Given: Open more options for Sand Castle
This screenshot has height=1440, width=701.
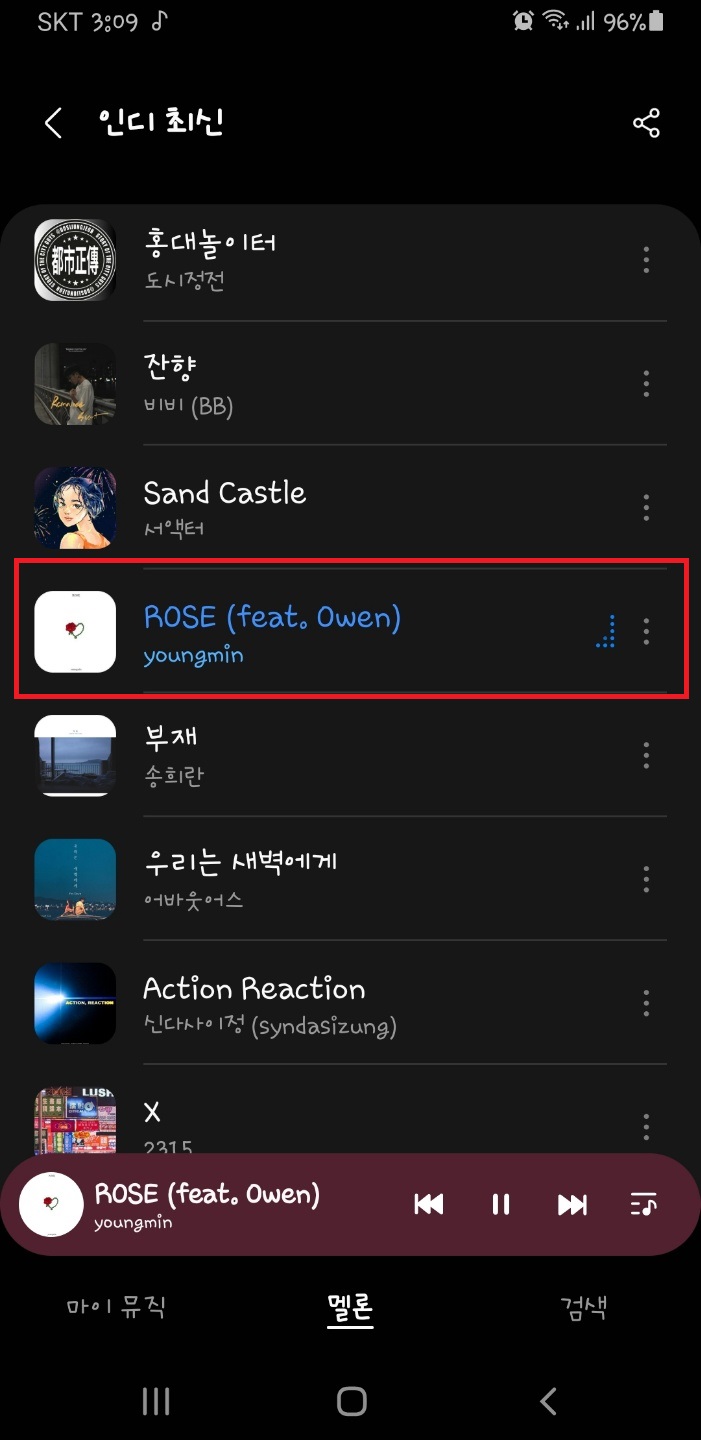Looking at the screenshot, I should [x=646, y=508].
